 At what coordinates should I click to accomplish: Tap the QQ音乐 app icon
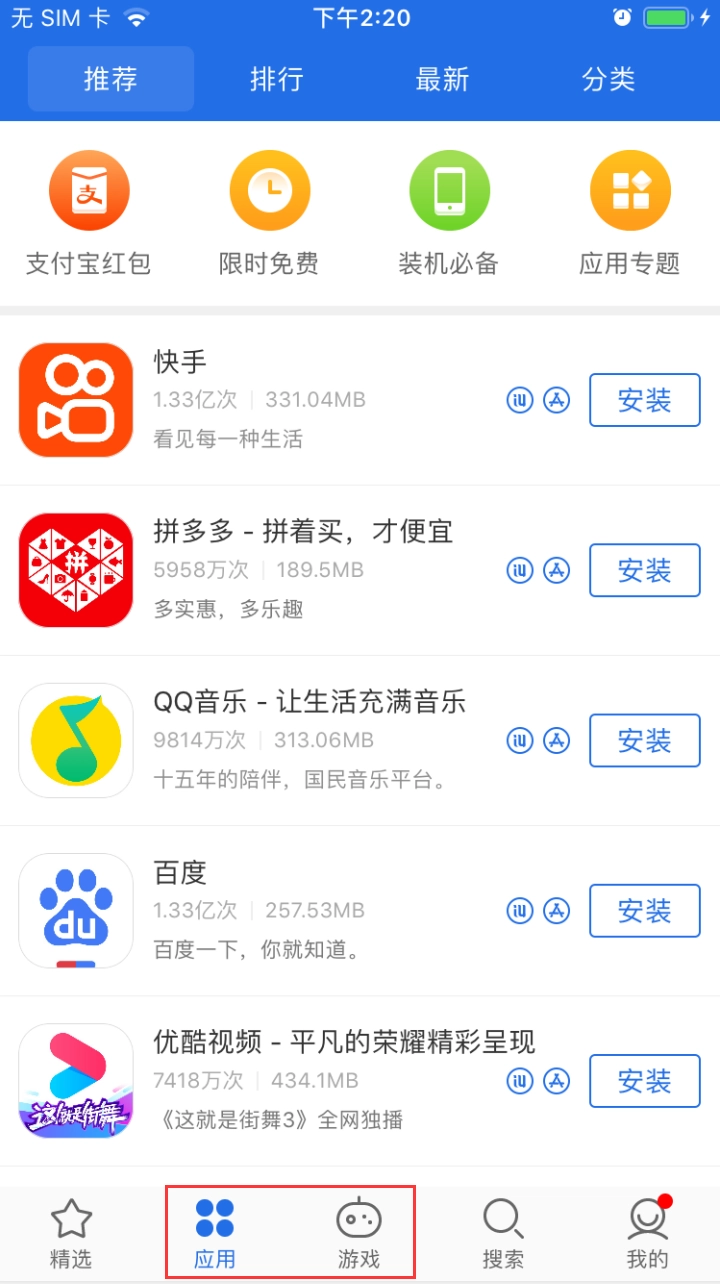point(75,740)
